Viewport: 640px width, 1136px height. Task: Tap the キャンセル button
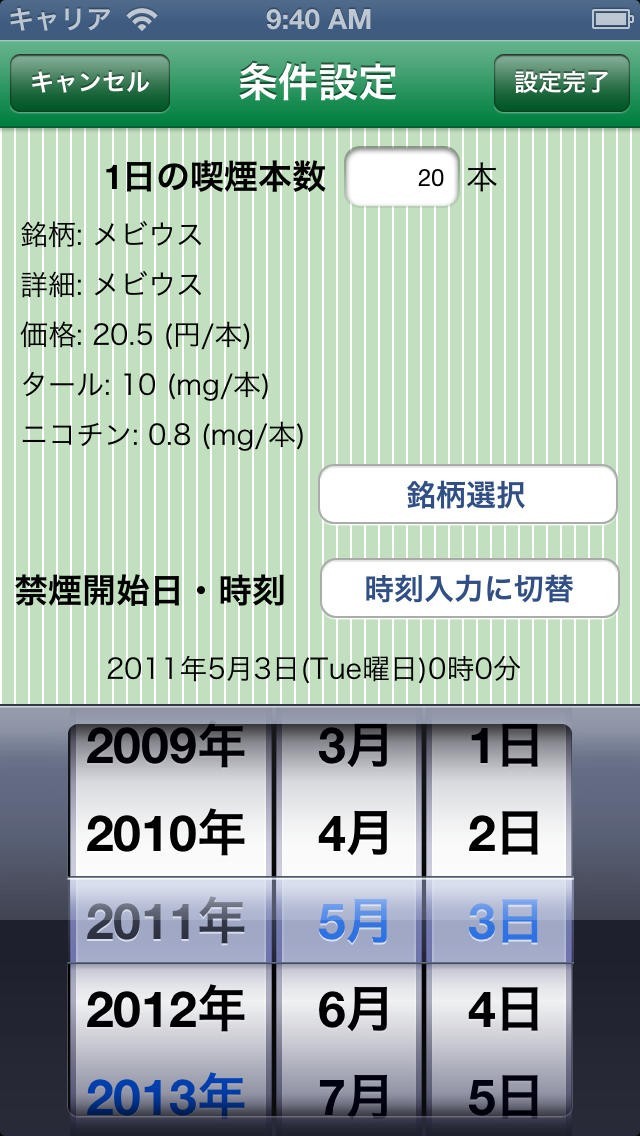[x=90, y=82]
